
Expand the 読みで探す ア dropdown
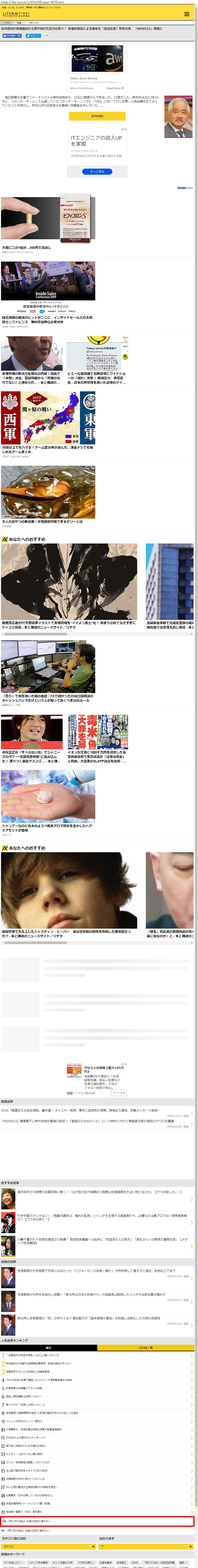tap(146, 1546)
